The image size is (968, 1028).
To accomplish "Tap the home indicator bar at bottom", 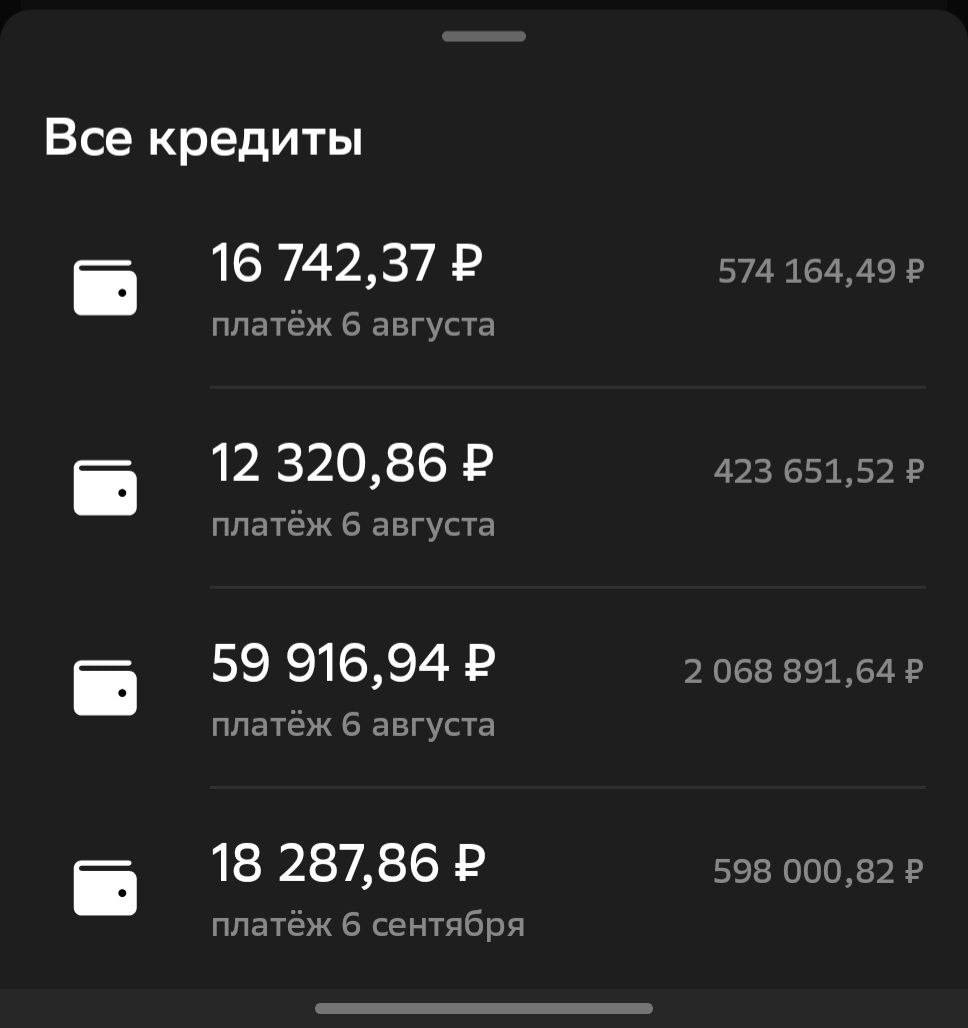I will point(484,1008).
